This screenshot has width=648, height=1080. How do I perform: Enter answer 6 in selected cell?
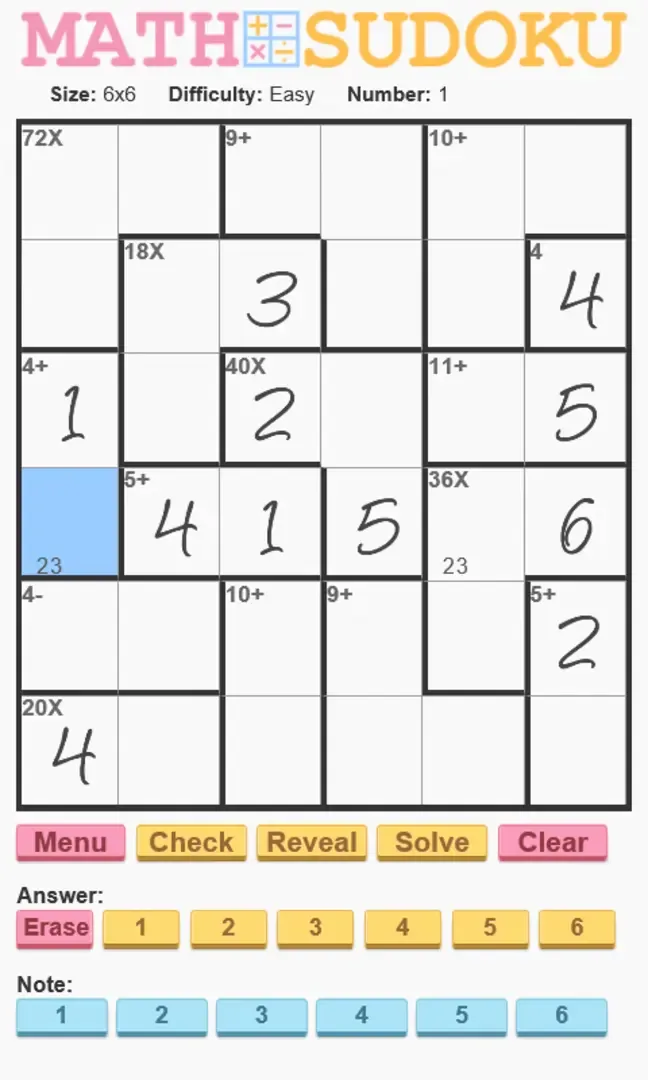[576, 928]
